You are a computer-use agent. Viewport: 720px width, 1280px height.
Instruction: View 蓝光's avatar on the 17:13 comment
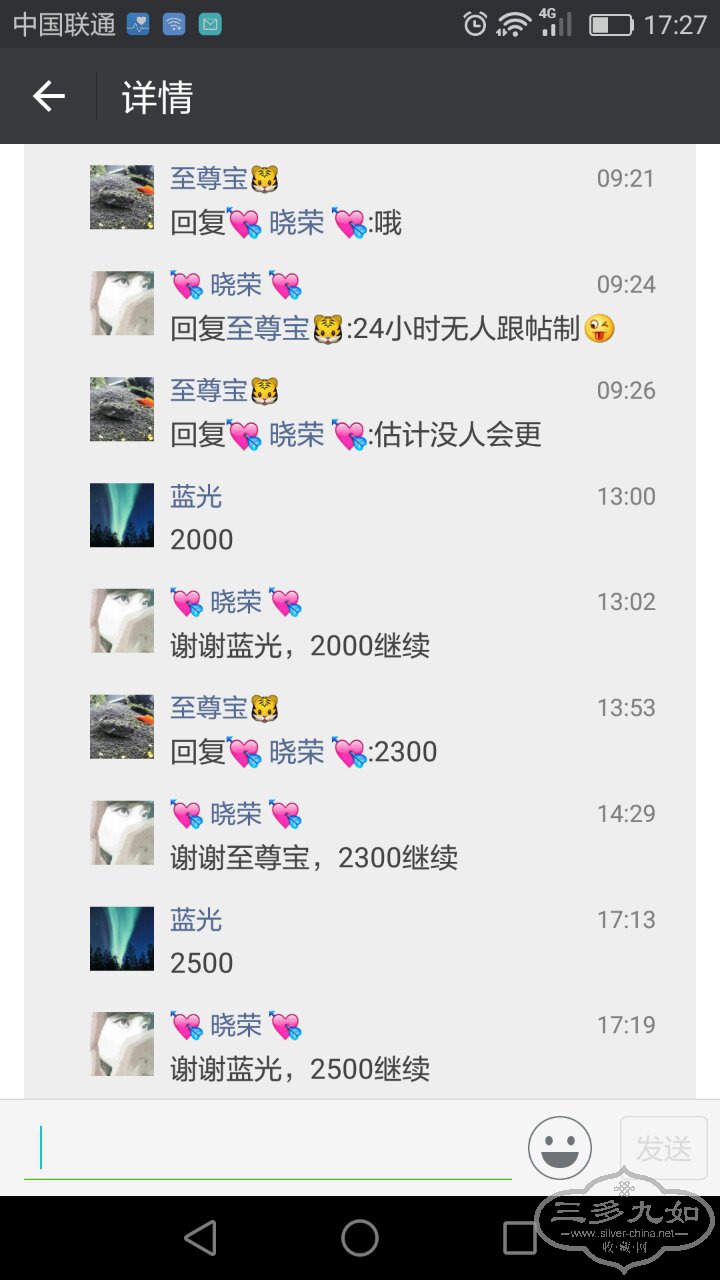click(x=122, y=938)
